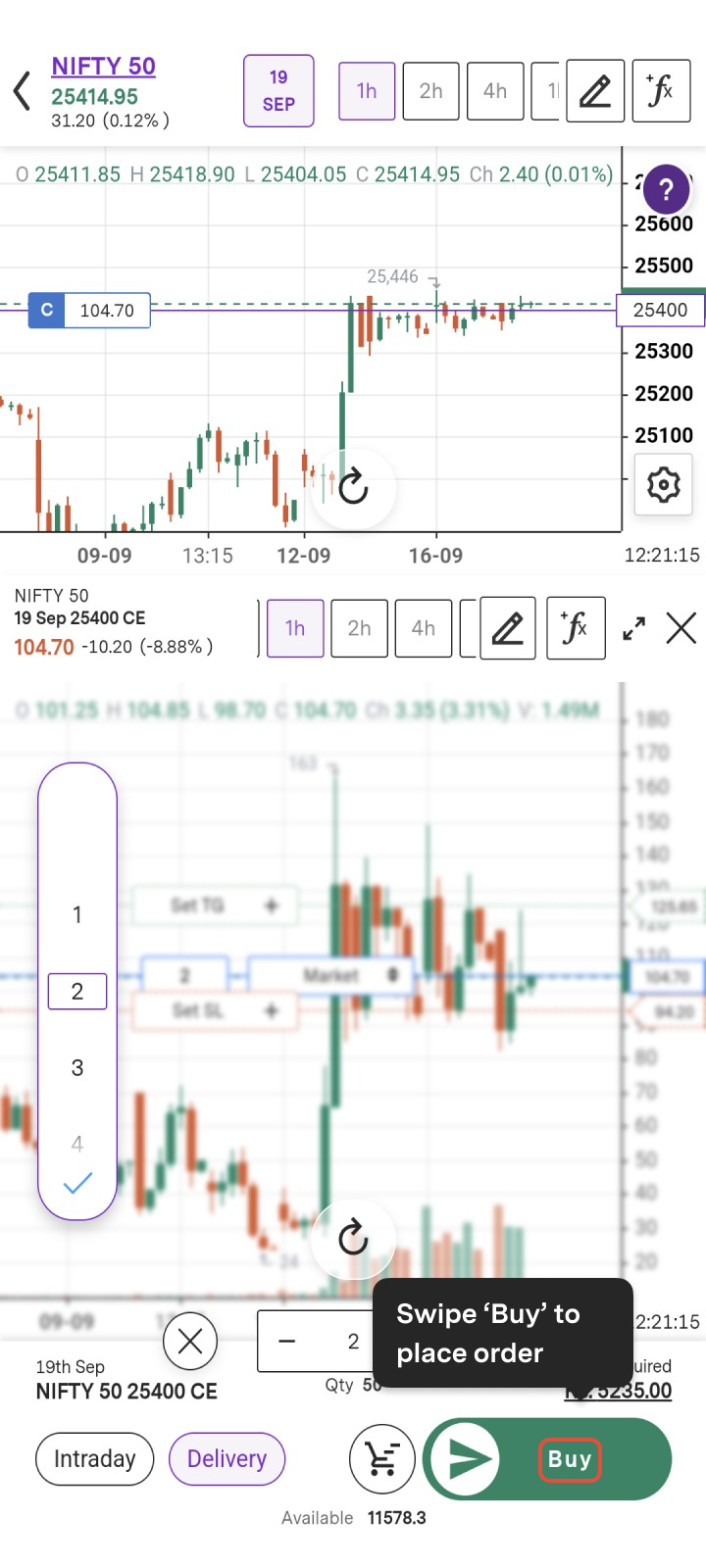The image size is (706, 1568).
Task: Open chart settings gear icon
Action: click(x=664, y=484)
